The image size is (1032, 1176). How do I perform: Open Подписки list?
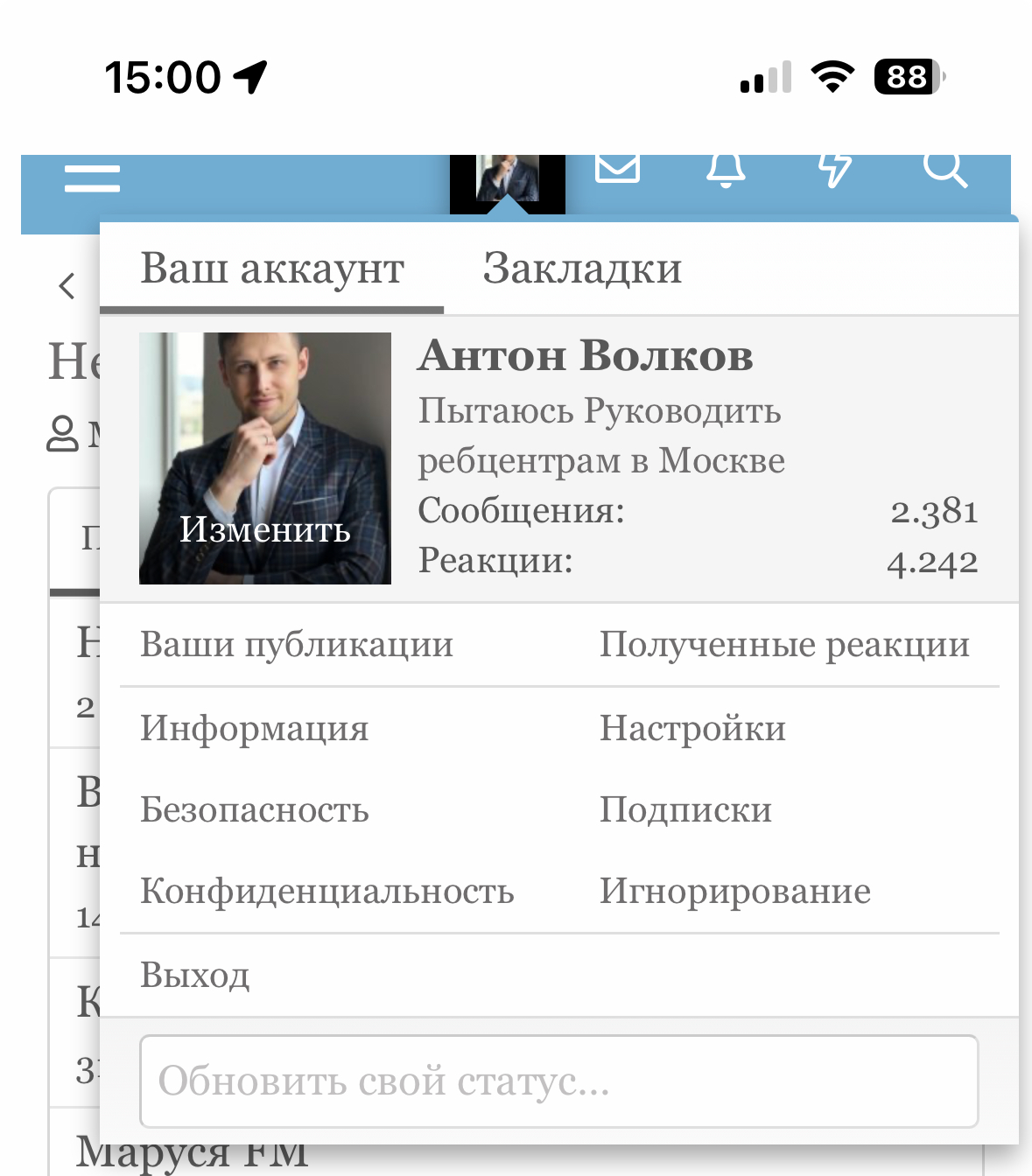[685, 809]
